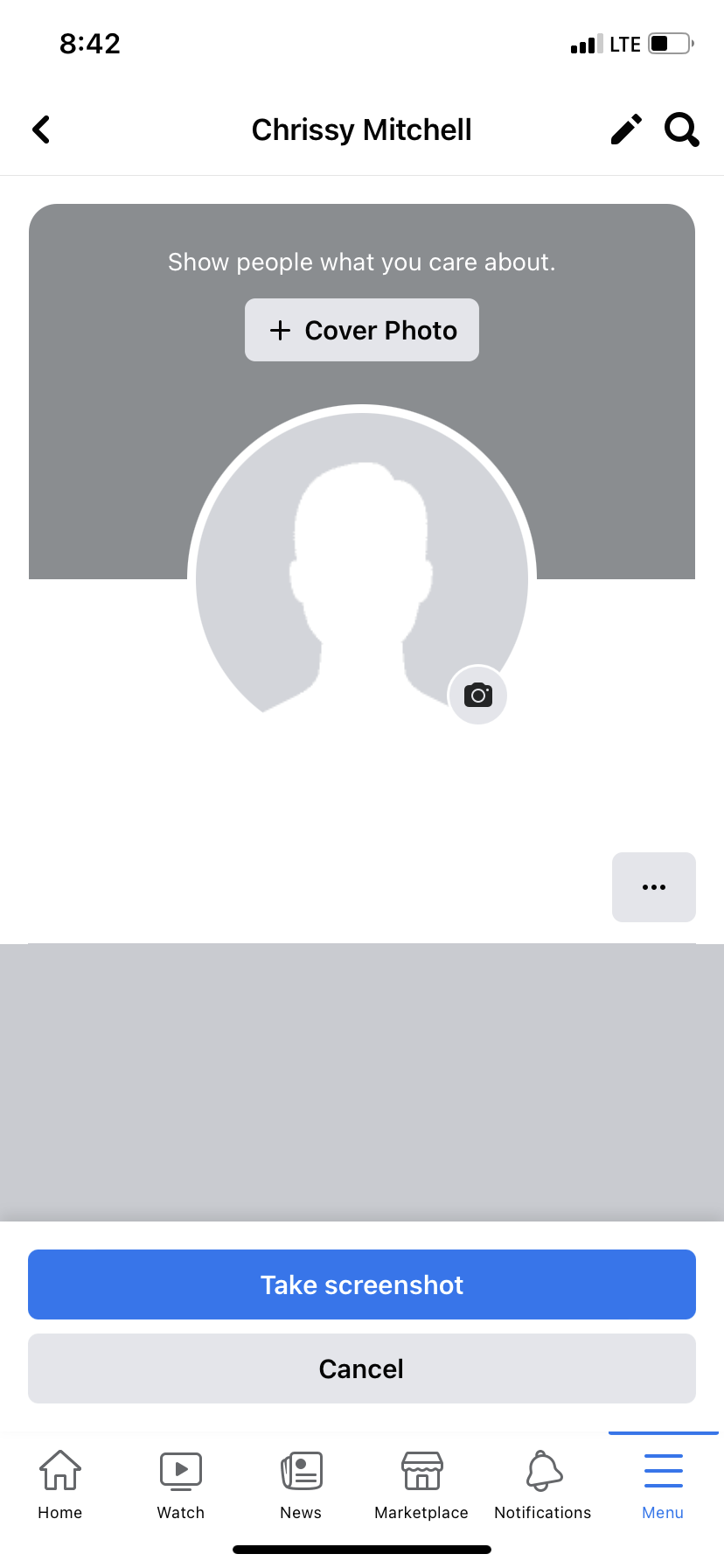Add a Cover Photo

click(x=361, y=330)
